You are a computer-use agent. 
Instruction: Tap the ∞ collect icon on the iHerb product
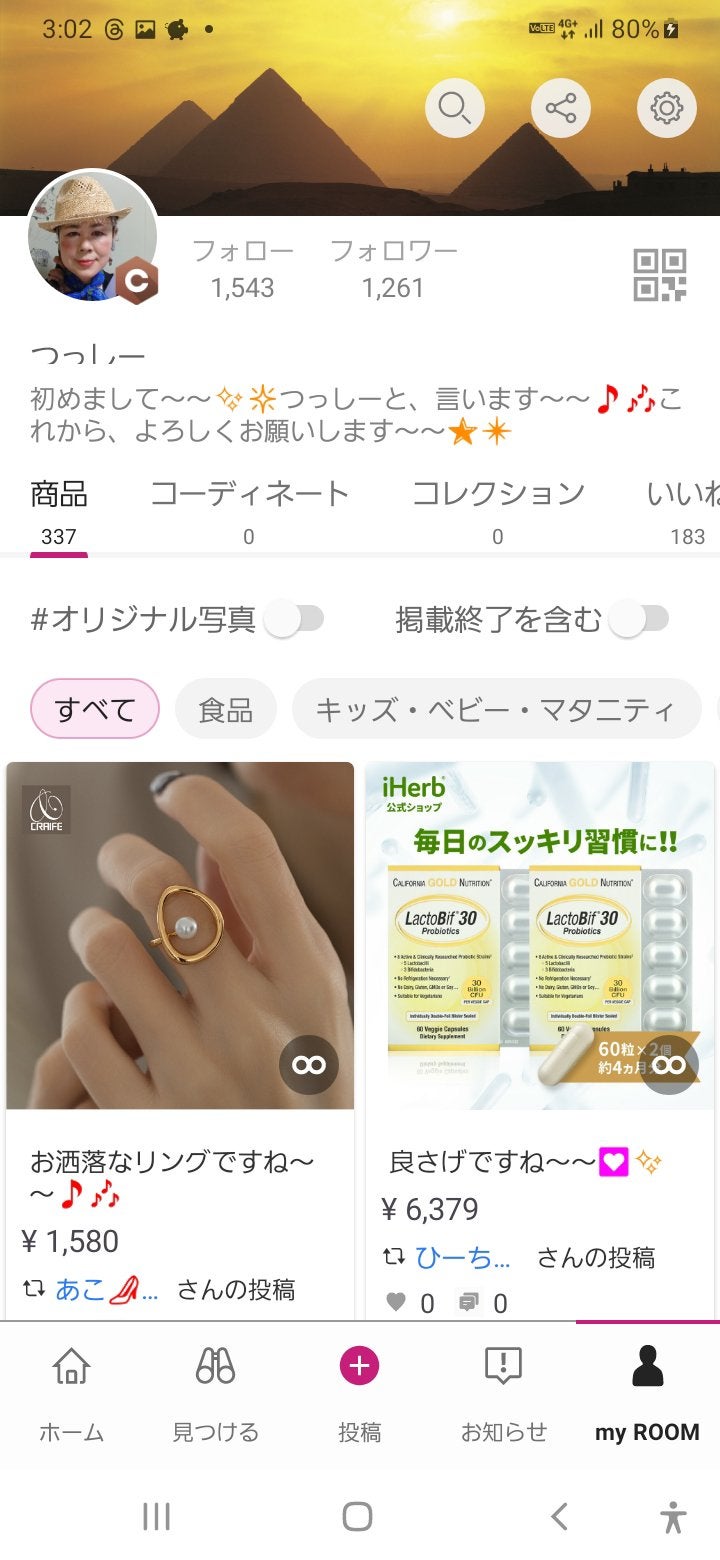tap(671, 1065)
